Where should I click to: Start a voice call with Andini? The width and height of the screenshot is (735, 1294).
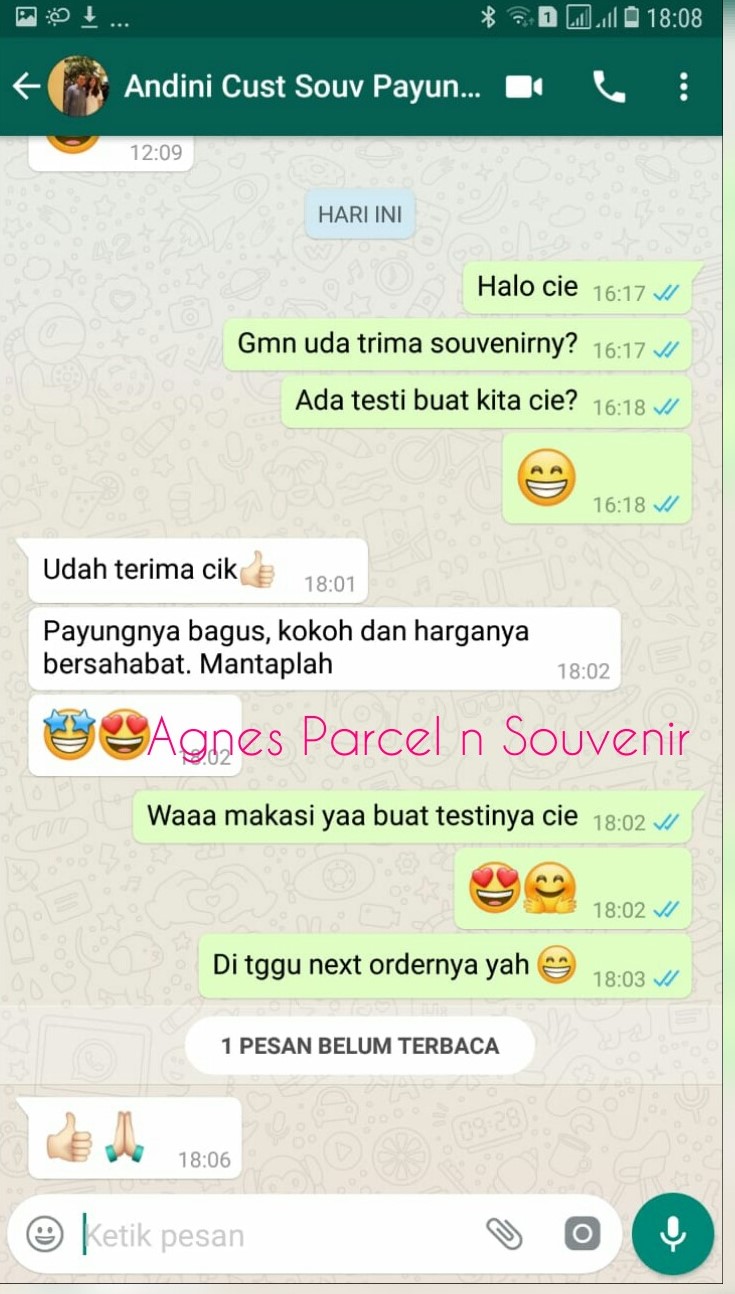pos(608,87)
